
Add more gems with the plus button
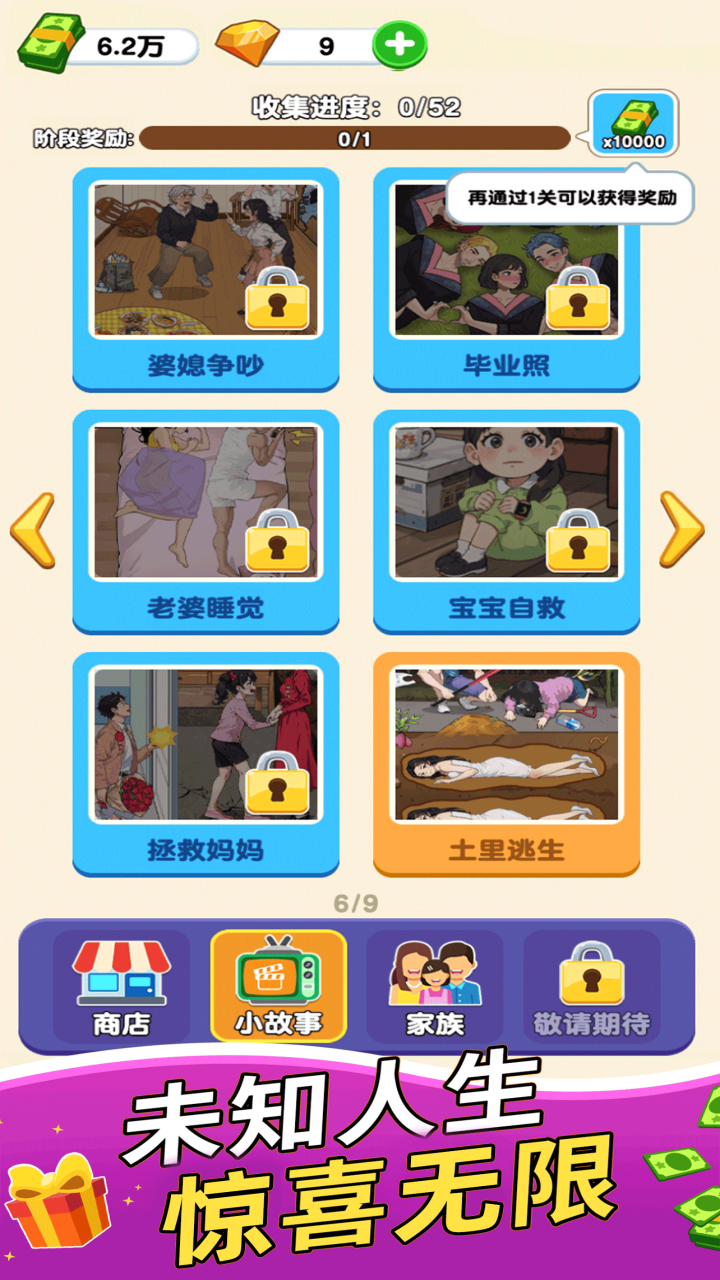point(399,45)
